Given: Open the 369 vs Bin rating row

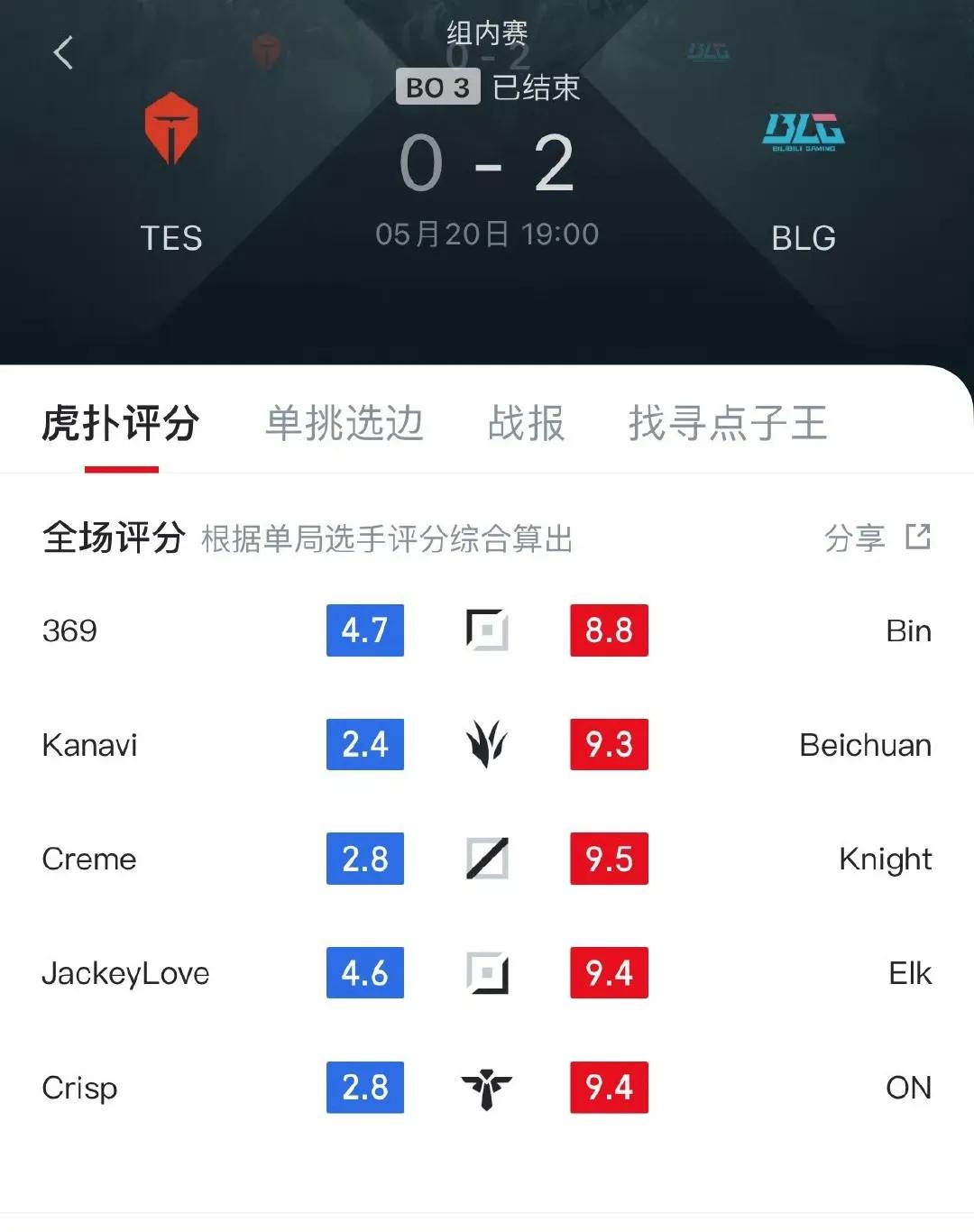Looking at the screenshot, I should tap(487, 630).
